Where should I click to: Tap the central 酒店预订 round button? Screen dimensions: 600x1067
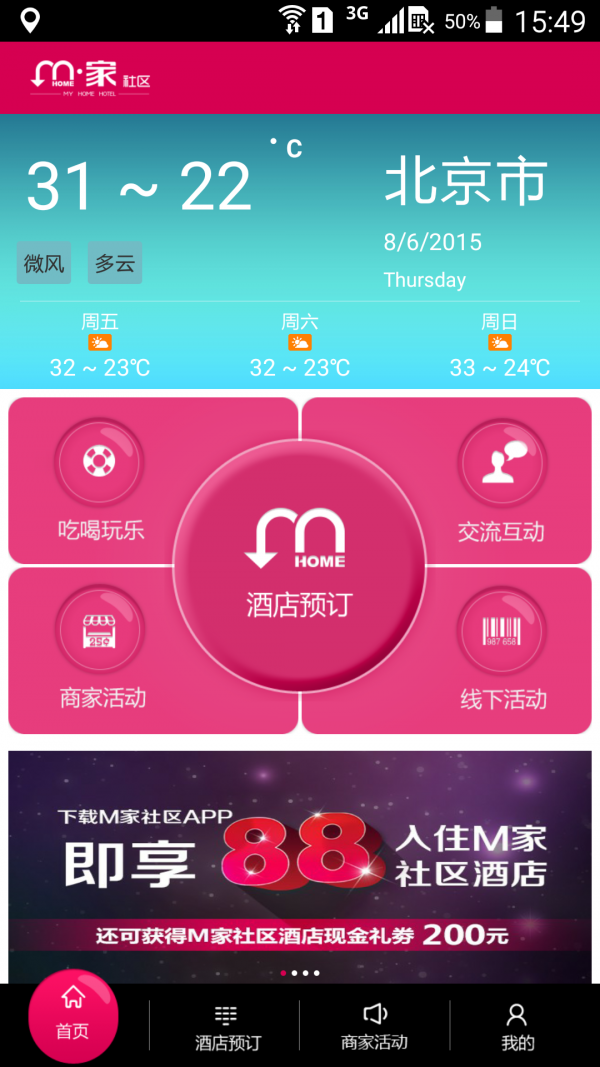[x=300, y=565]
